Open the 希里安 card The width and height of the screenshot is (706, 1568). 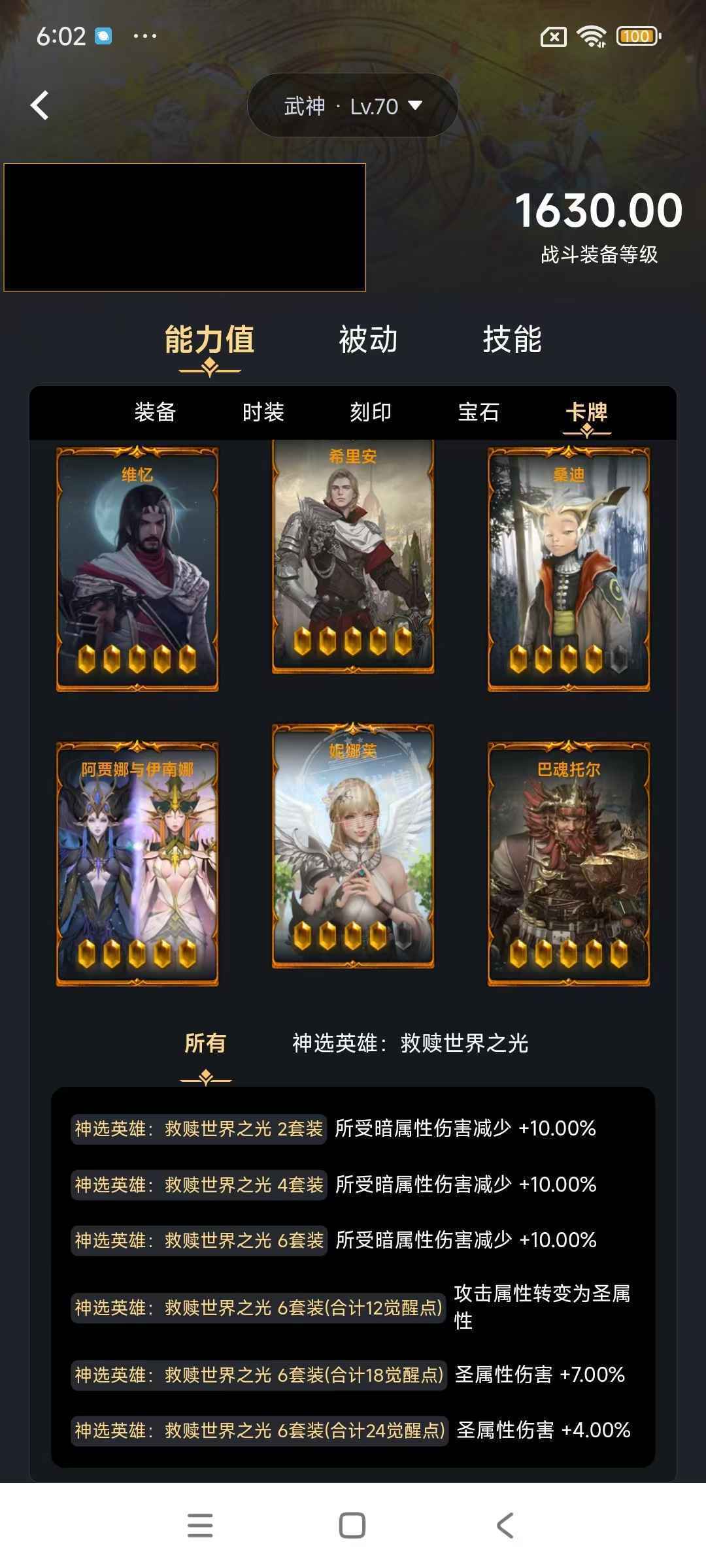(353, 555)
